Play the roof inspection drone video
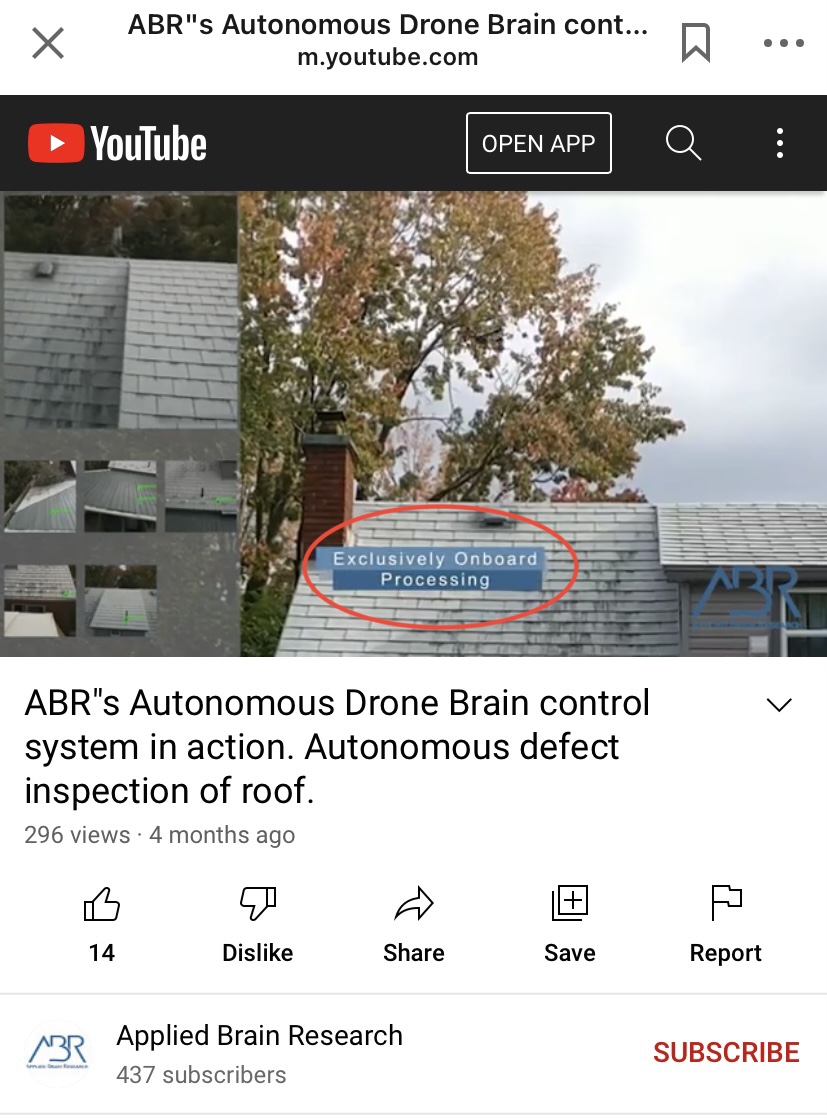Viewport: 827px width, 1120px height. point(413,424)
